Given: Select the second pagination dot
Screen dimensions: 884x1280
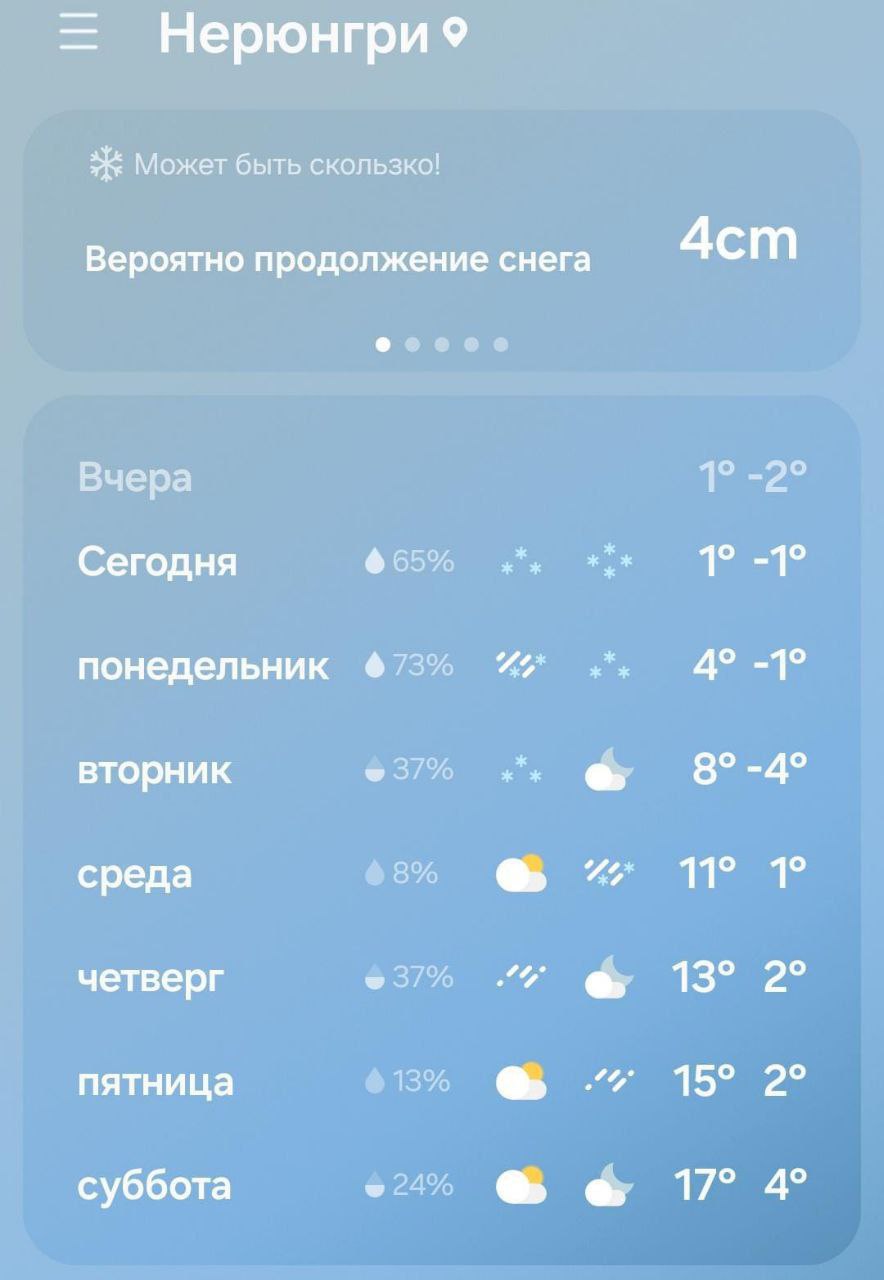Looking at the screenshot, I should pos(413,344).
